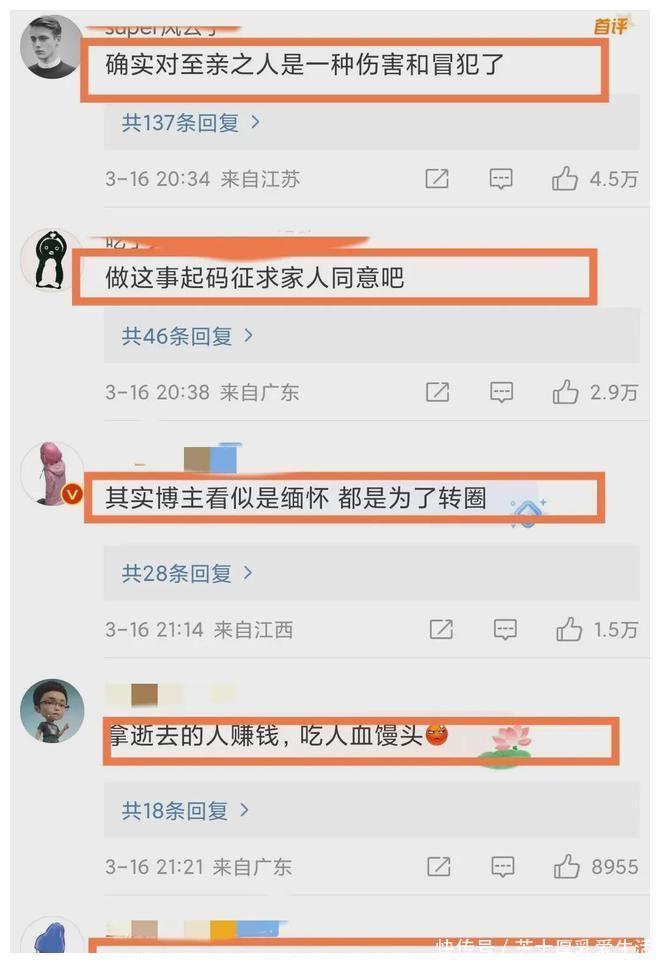Share the 3-16 21:14 Jiangxi comment
Viewport: 660px width, 963px height.
(441, 629)
